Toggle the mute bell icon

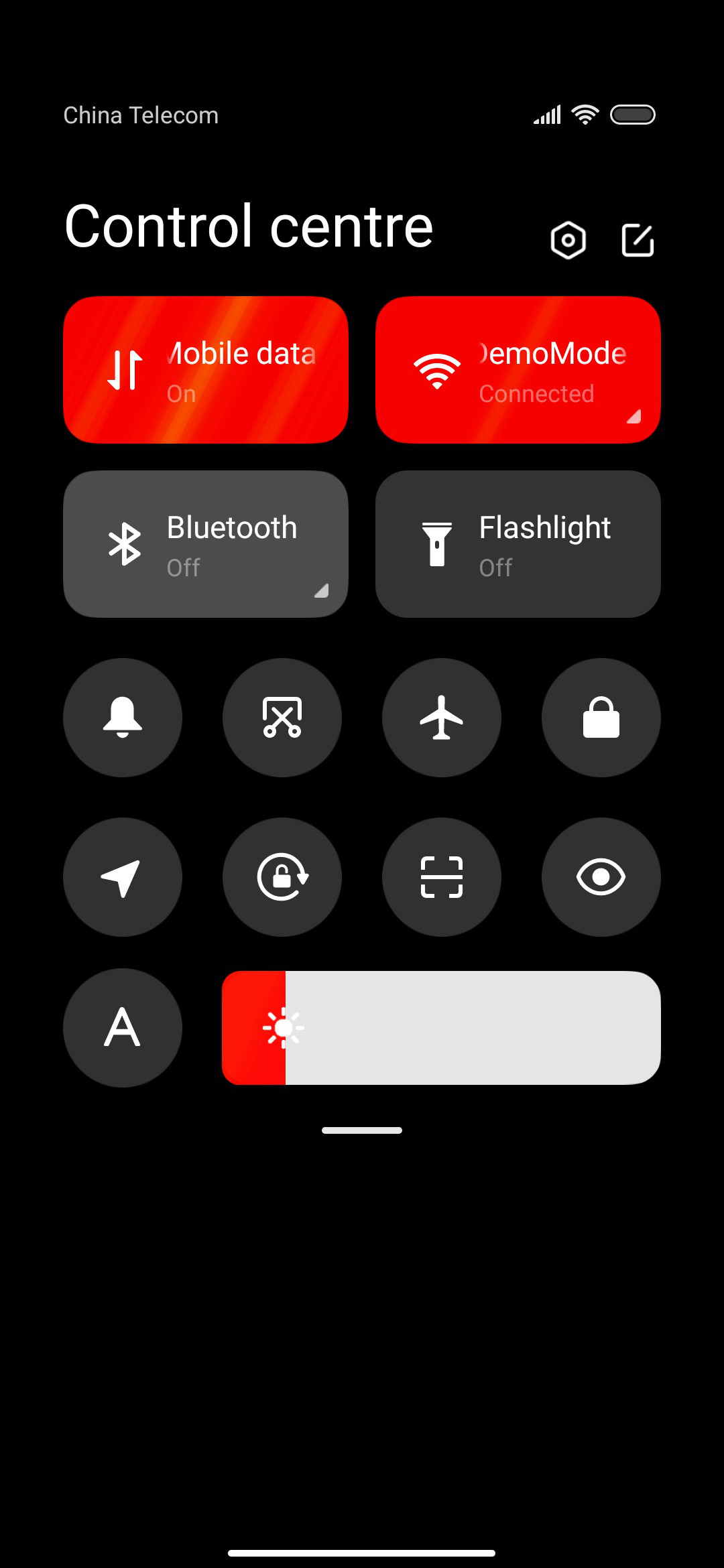pos(123,718)
